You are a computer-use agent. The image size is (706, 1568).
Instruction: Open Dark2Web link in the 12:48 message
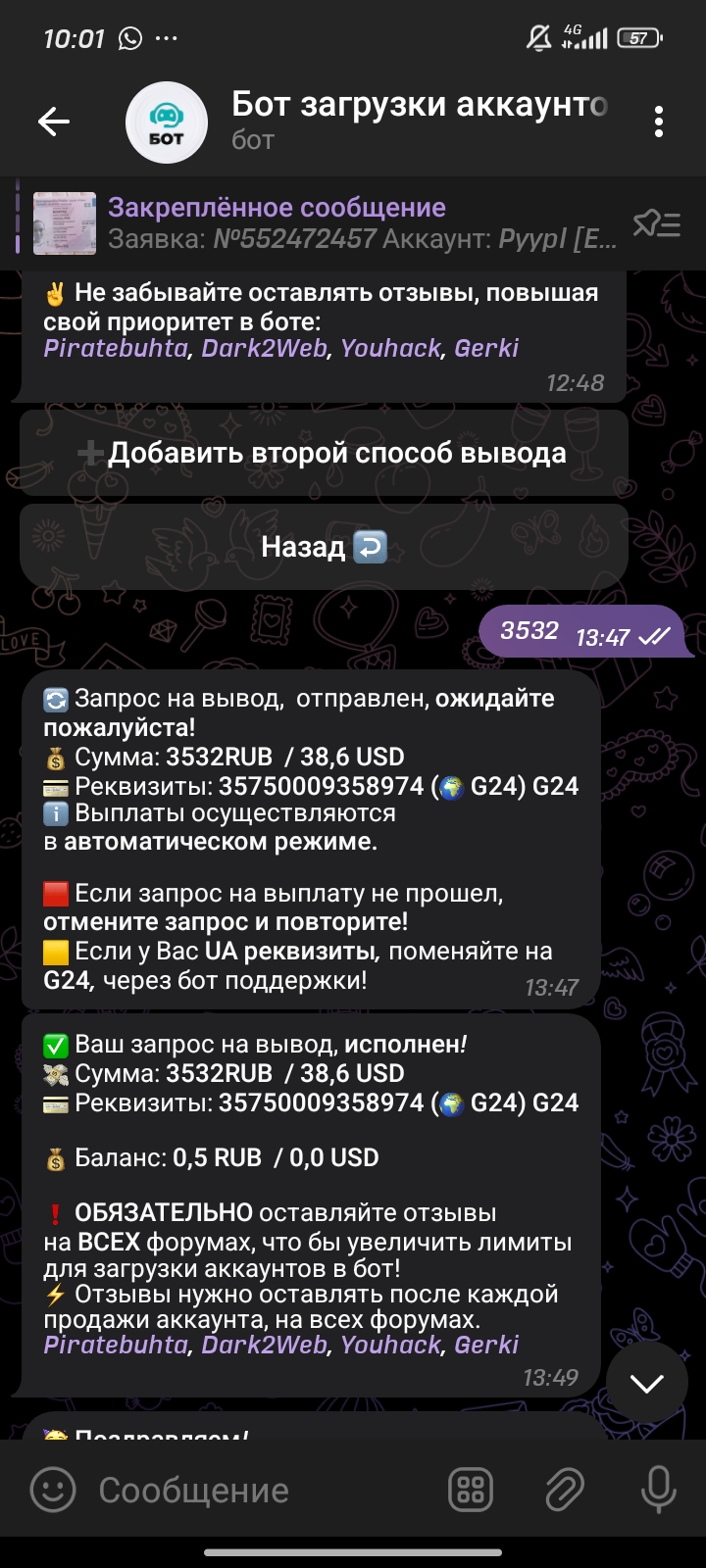tap(264, 348)
